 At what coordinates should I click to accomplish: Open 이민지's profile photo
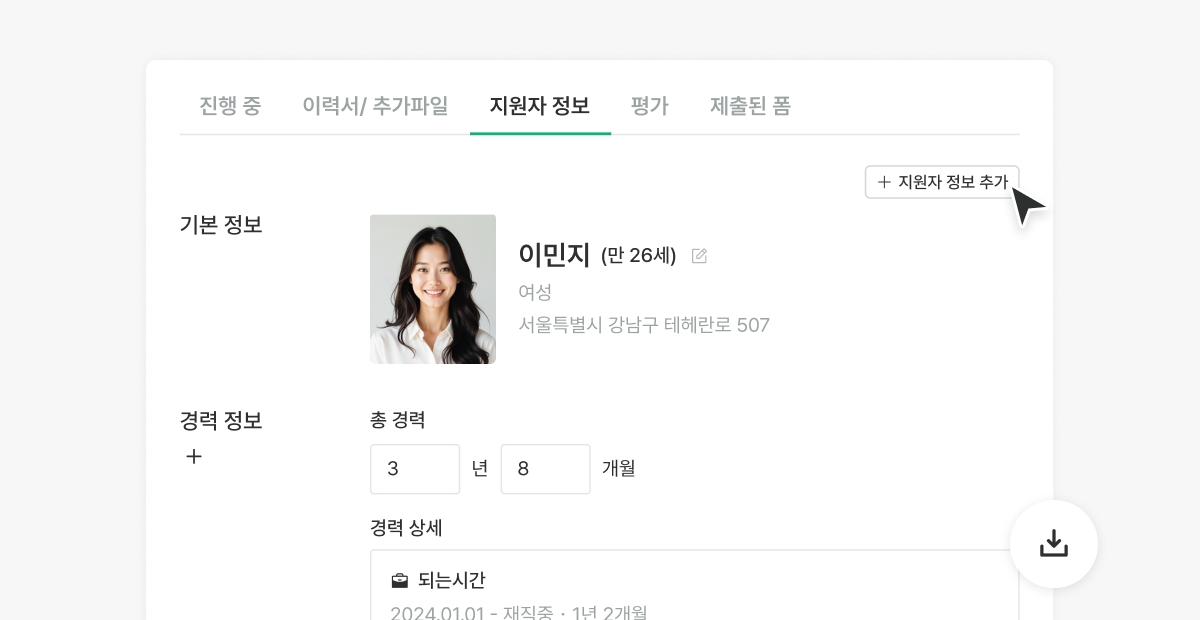(433, 289)
